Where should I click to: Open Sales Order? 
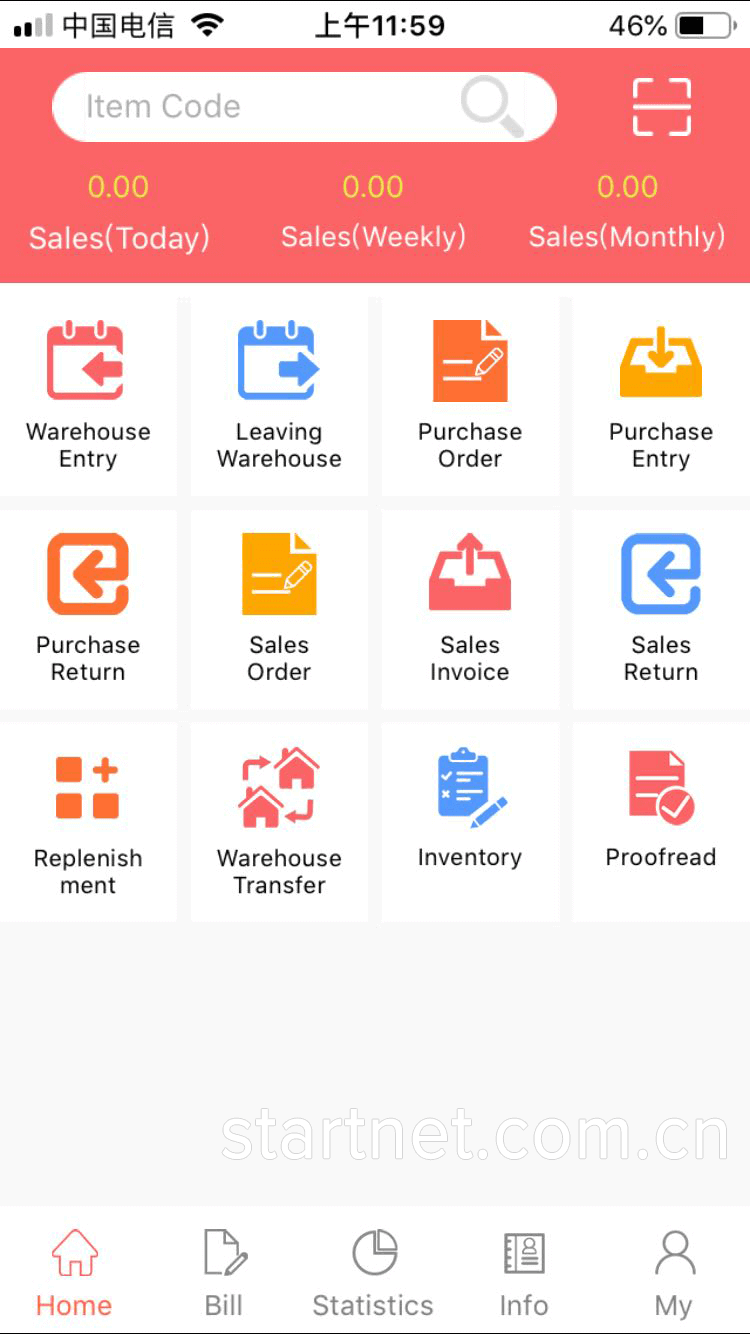tap(279, 608)
